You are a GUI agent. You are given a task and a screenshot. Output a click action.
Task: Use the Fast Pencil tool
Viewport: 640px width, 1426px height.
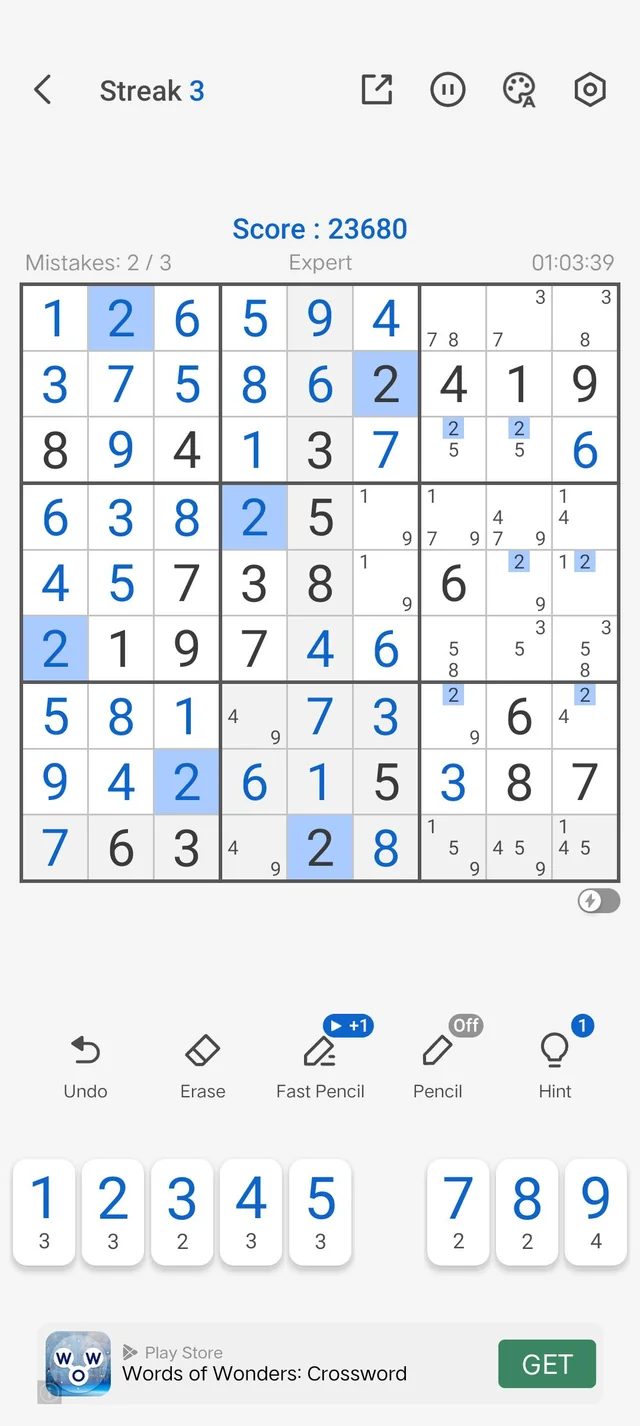tap(320, 1066)
